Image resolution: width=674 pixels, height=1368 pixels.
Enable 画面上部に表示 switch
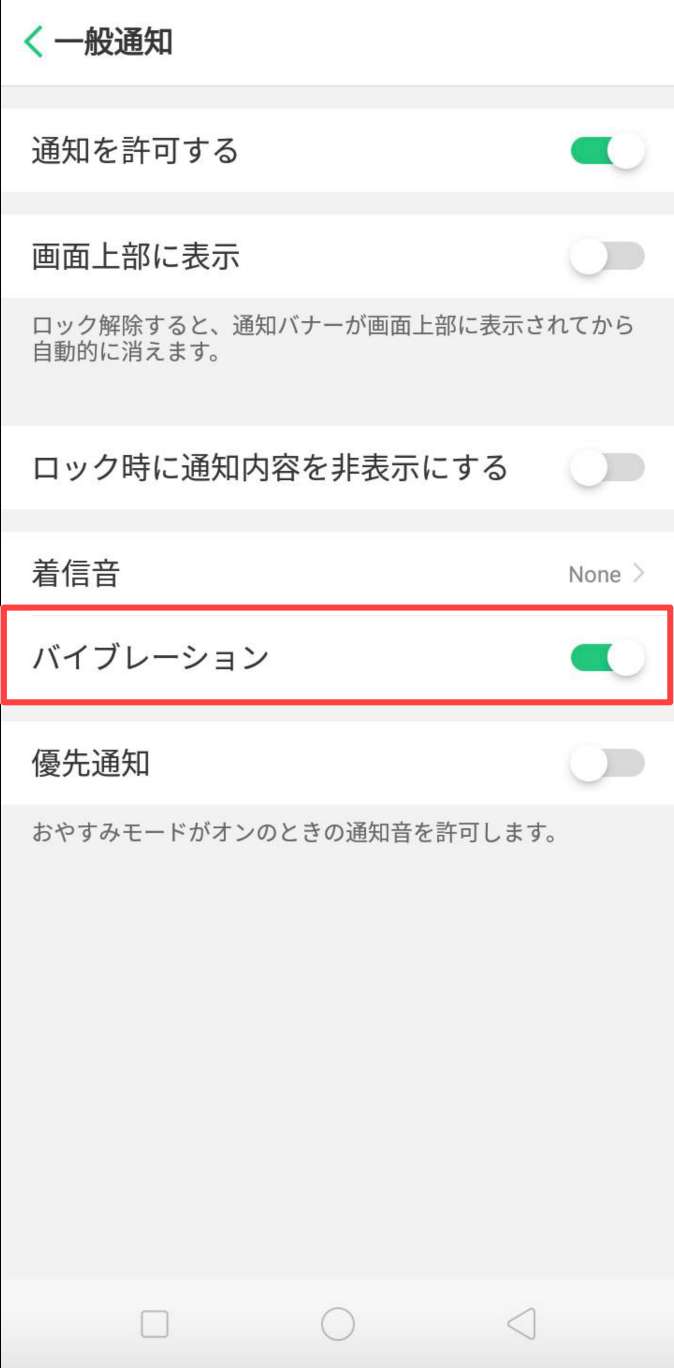(607, 257)
